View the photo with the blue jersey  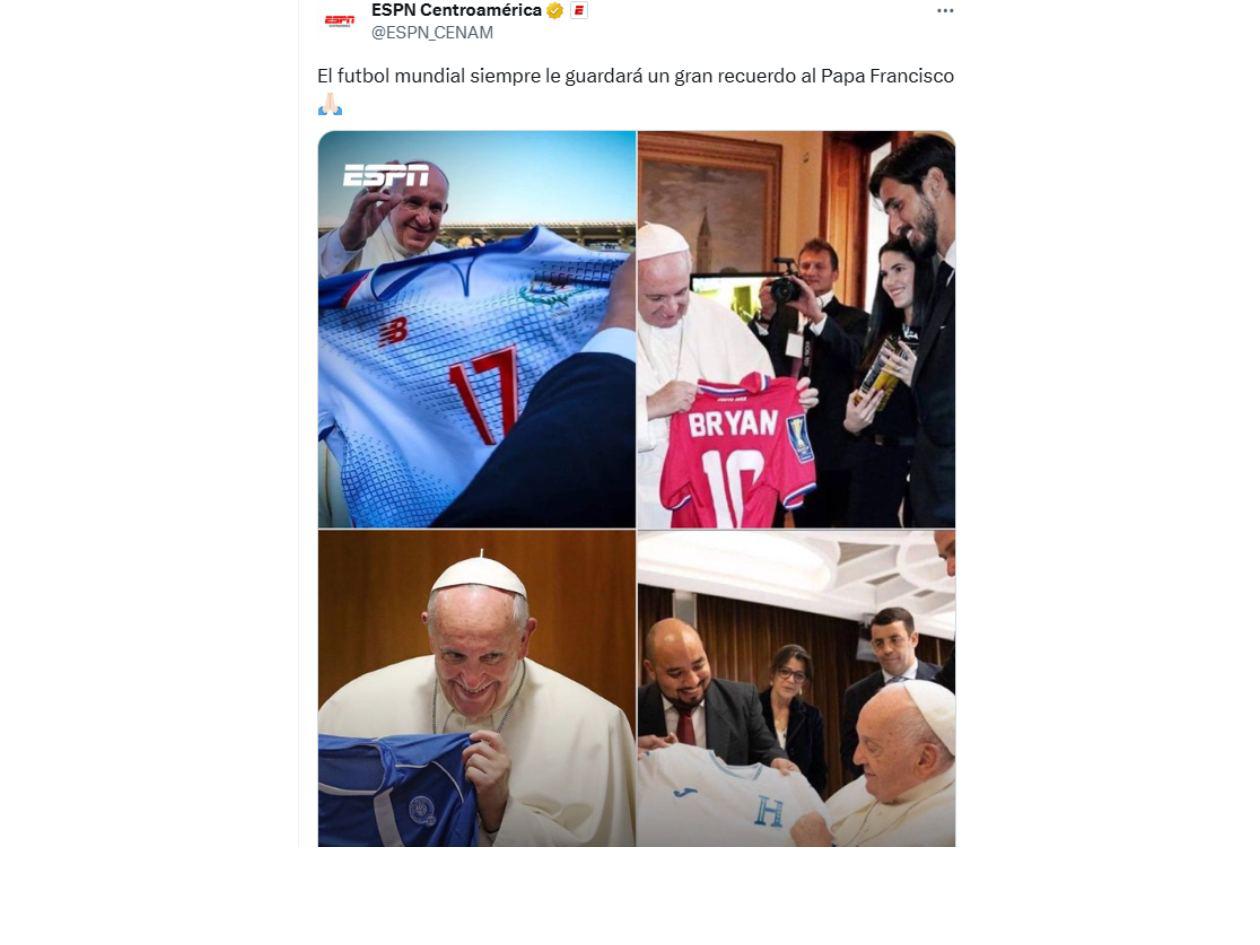point(477,688)
